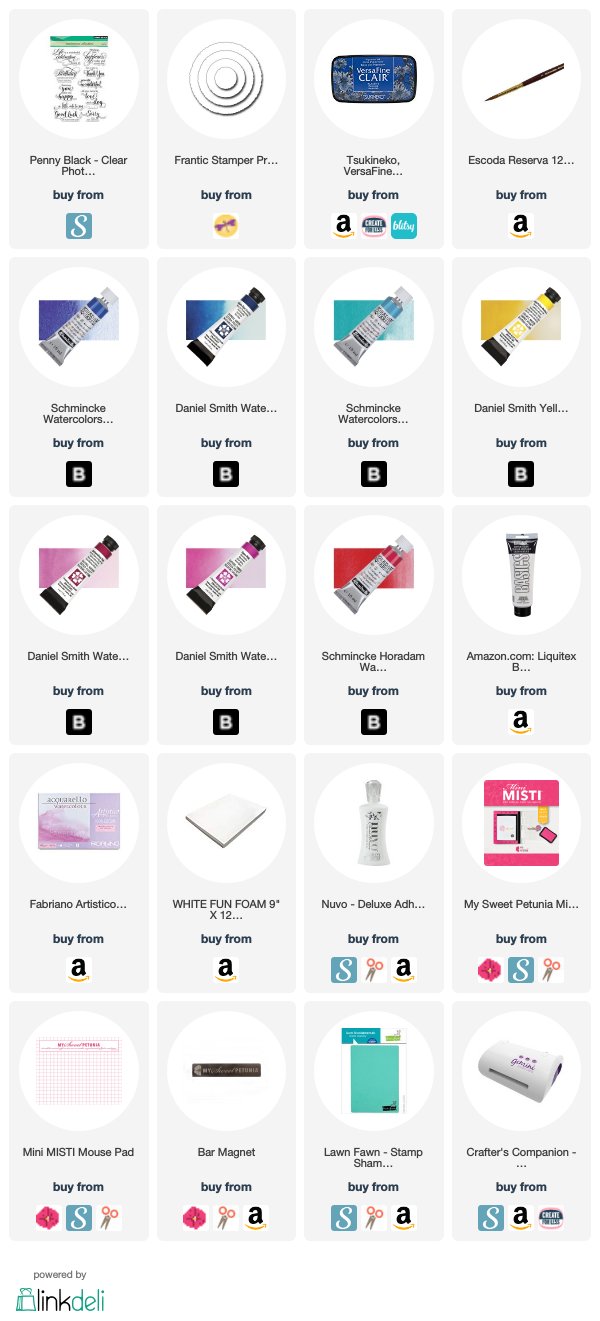600x1321 pixels.
Task: Tap the Amazon icon under Escoda Reserva brush
Action: [x=521, y=226]
